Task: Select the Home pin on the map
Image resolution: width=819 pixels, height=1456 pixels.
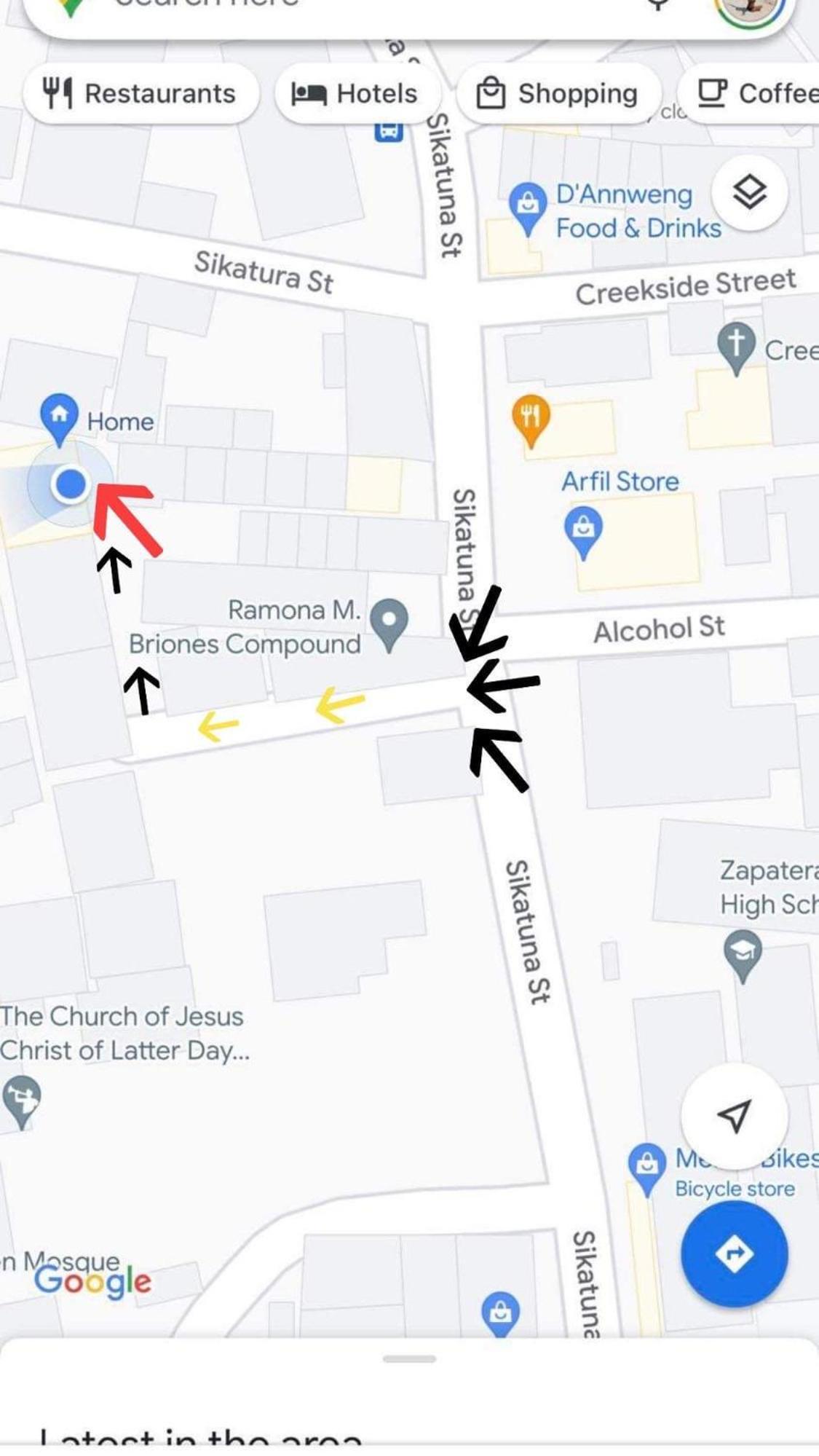Action: click(59, 417)
